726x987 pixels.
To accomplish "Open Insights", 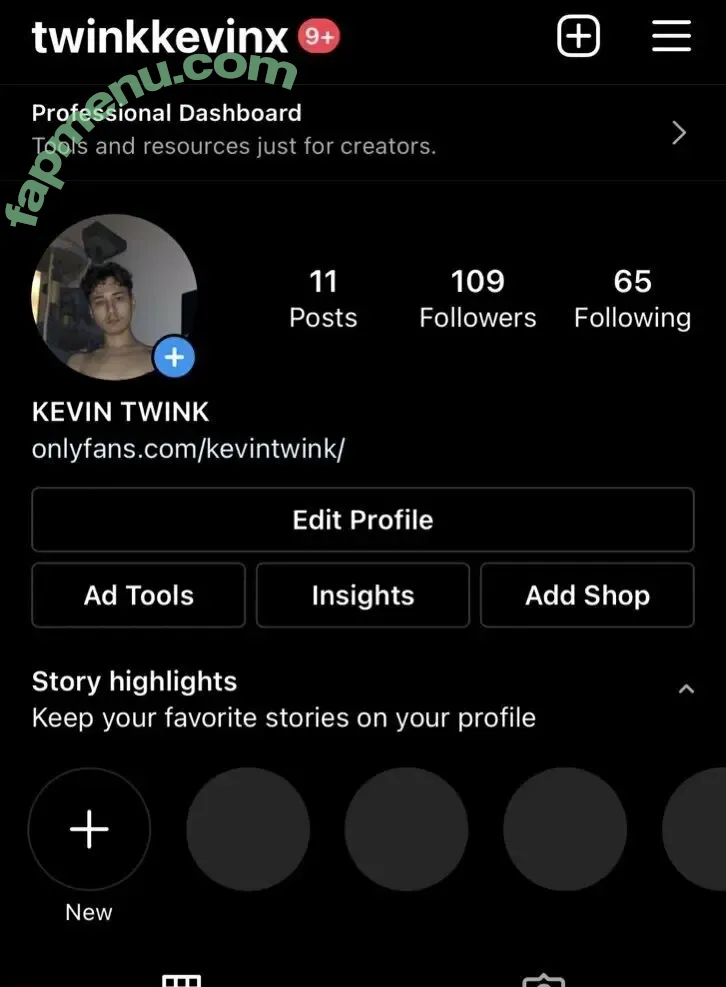I will point(362,595).
